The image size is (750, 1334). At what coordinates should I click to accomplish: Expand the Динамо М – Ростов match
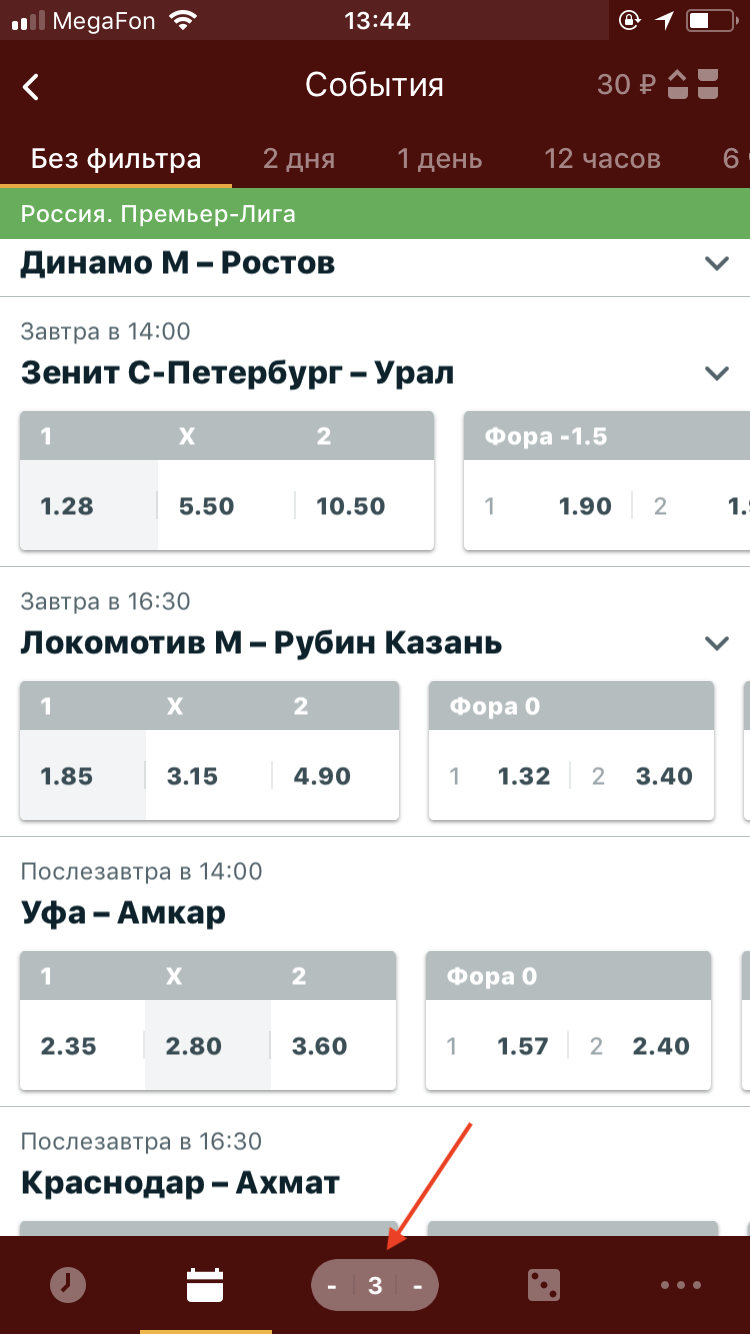[x=717, y=264]
